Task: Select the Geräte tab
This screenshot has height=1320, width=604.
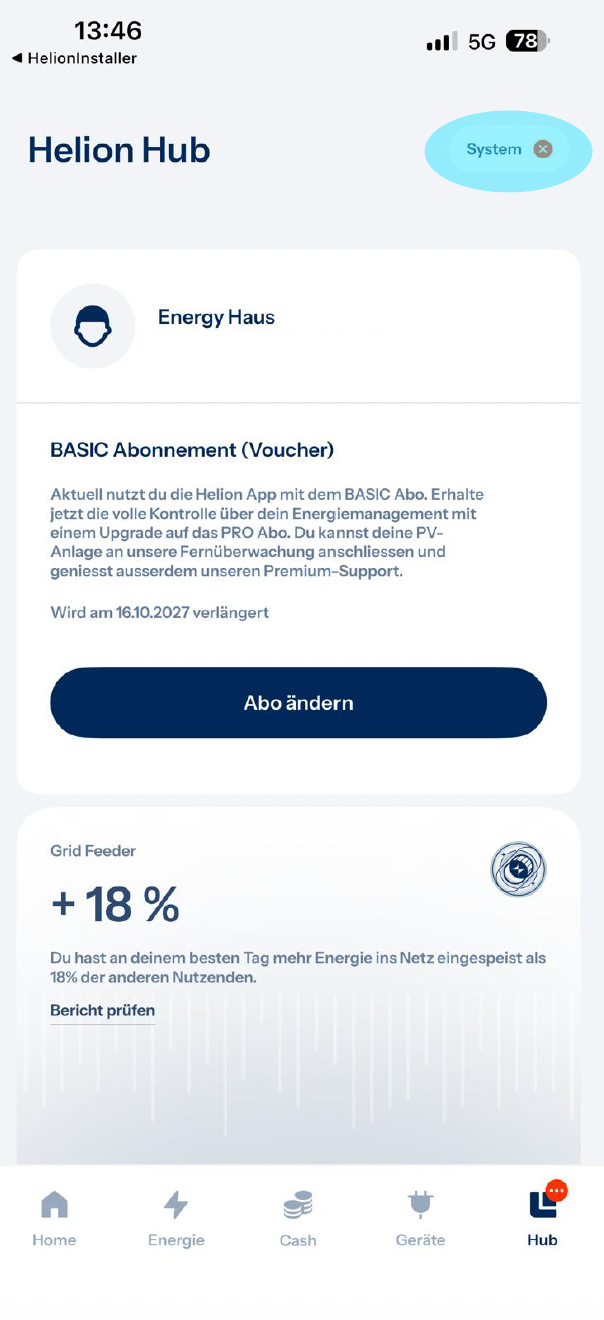Action: coord(420,1219)
